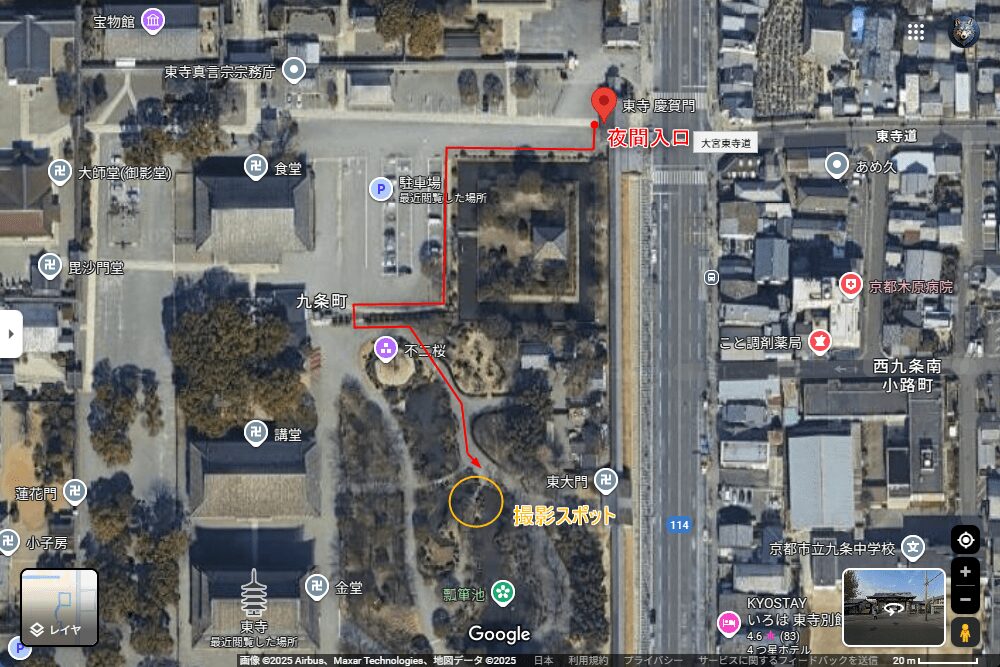Select the 駐車場 parking marker

tap(380, 187)
